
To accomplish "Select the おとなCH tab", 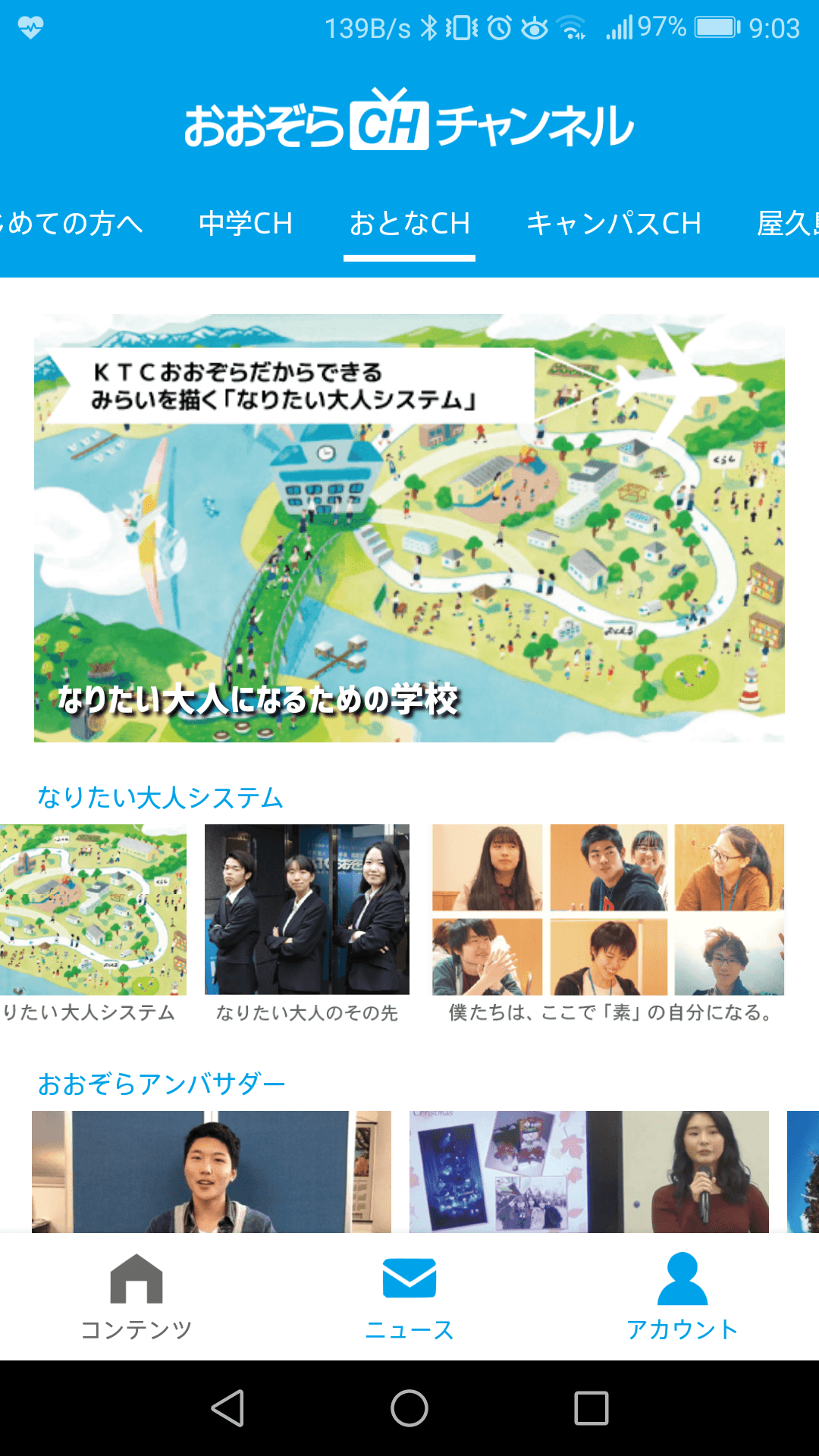I will [x=409, y=224].
